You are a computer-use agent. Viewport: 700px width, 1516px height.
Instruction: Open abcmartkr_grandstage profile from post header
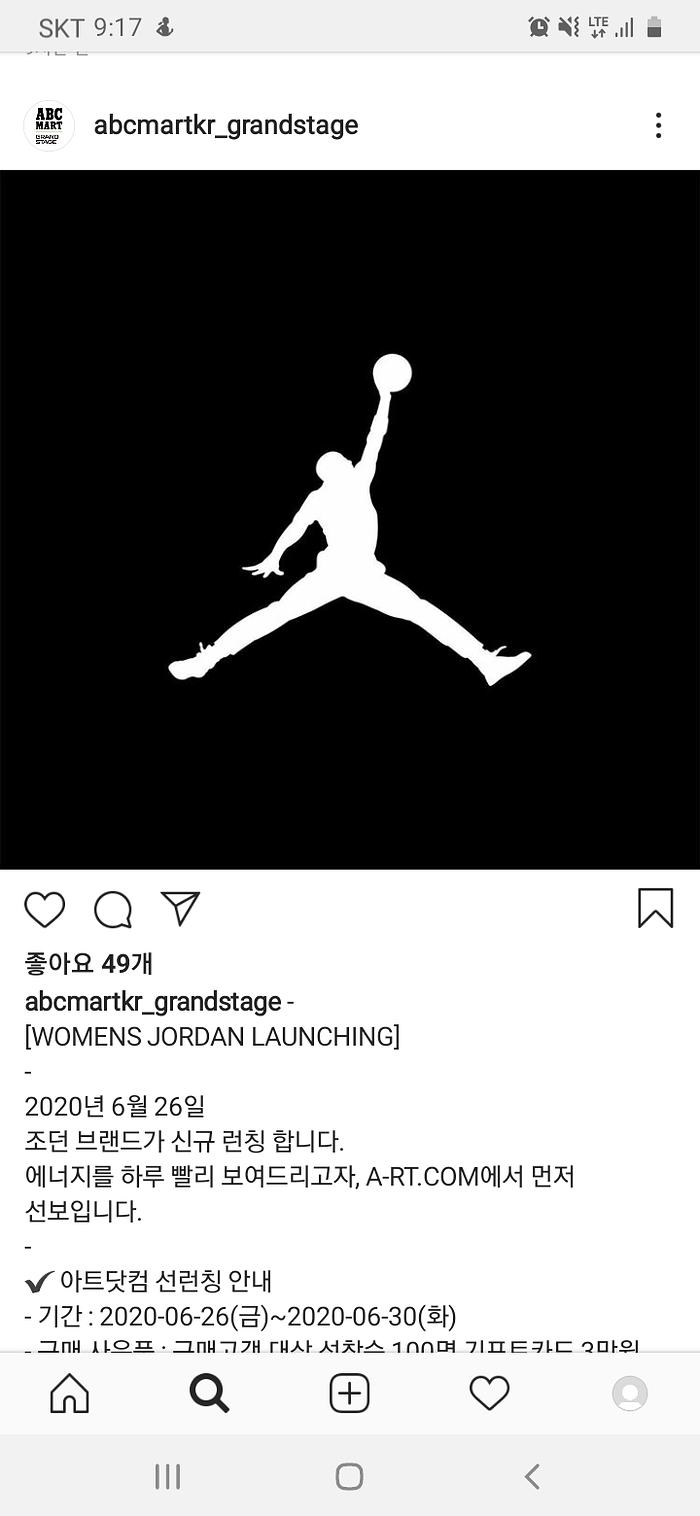point(226,125)
